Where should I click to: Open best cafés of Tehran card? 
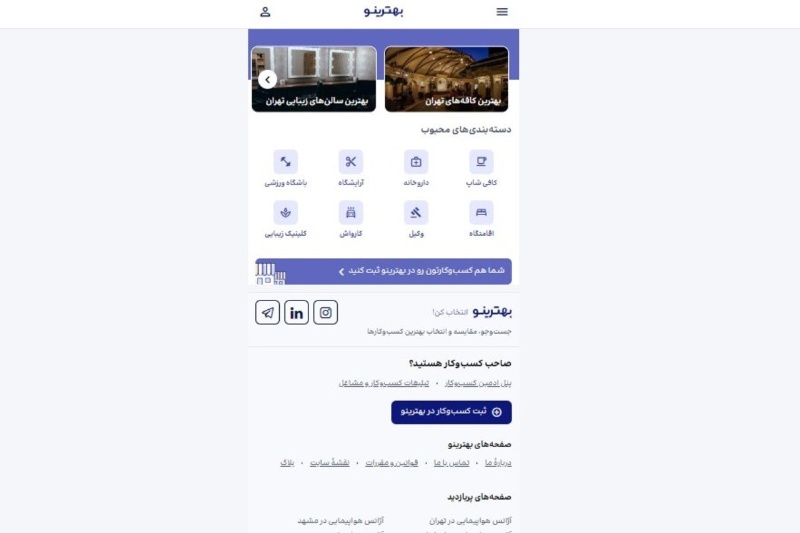[446, 79]
